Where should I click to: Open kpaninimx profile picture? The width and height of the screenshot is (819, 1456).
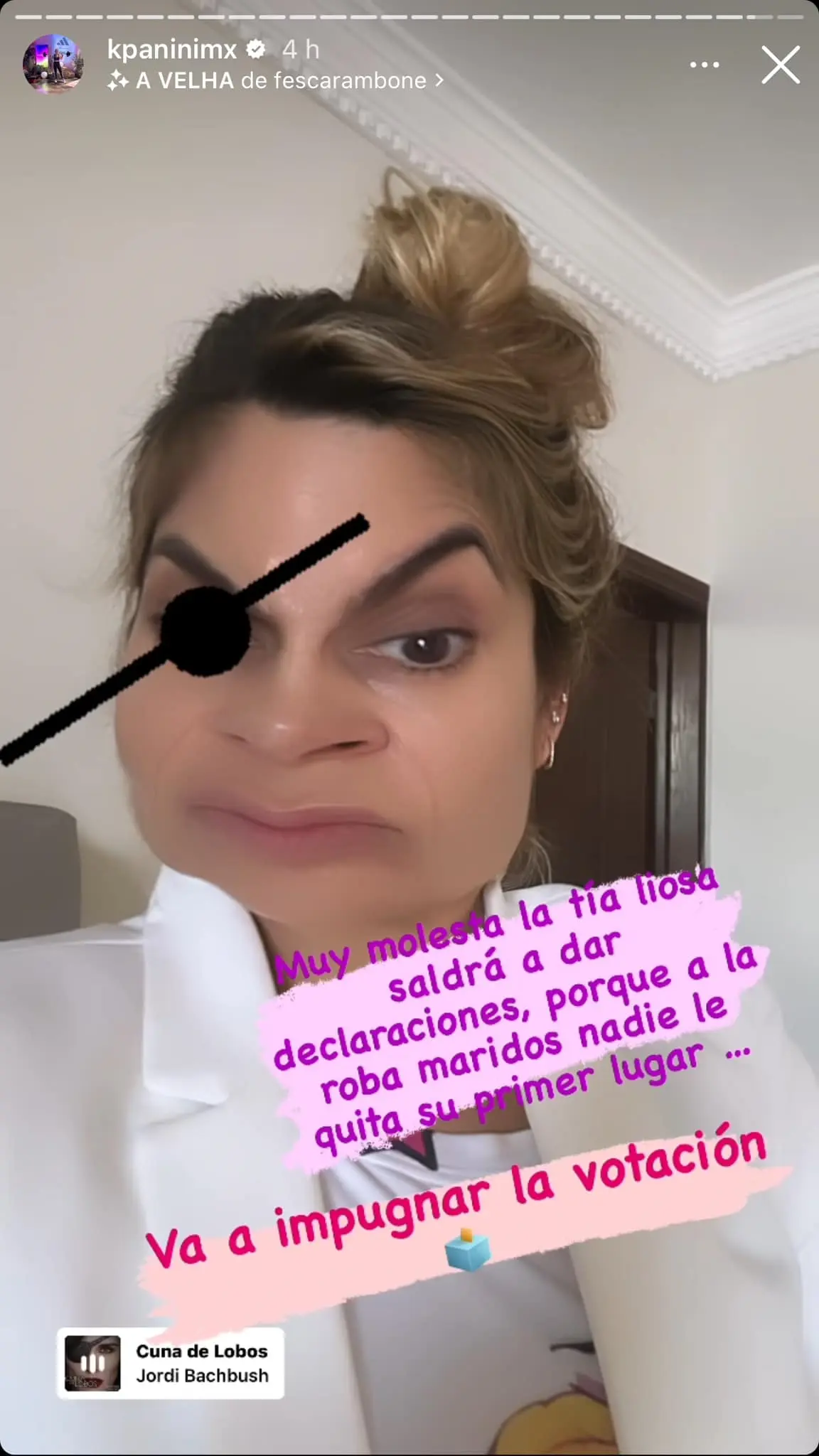tap(52, 65)
